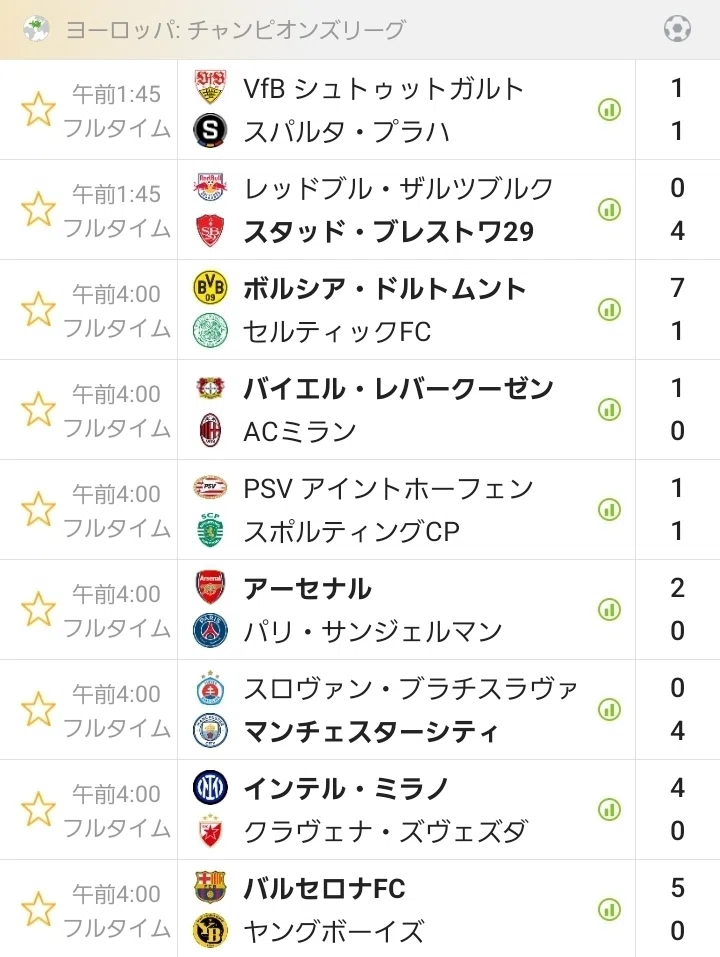Open the Stuttgart vs Sparta Praha match
The width and height of the screenshot is (720, 957).
click(x=360, y=110)
